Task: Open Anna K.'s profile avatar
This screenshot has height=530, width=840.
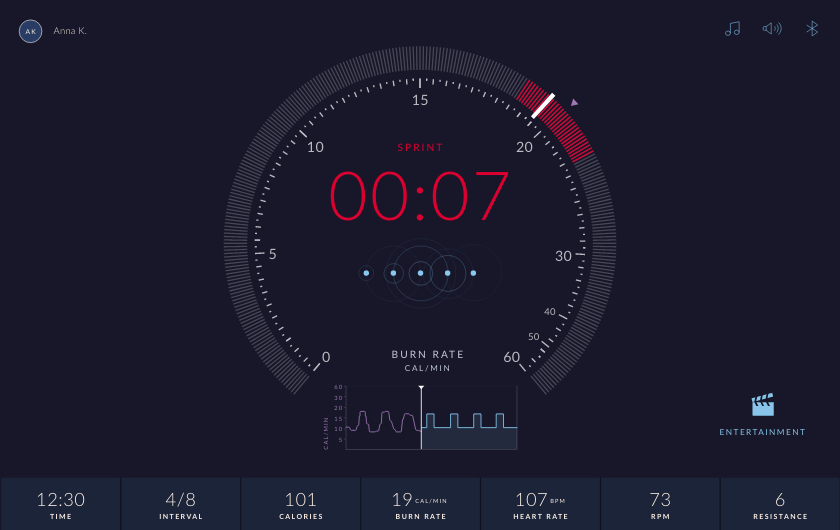Action: (30, 31)
